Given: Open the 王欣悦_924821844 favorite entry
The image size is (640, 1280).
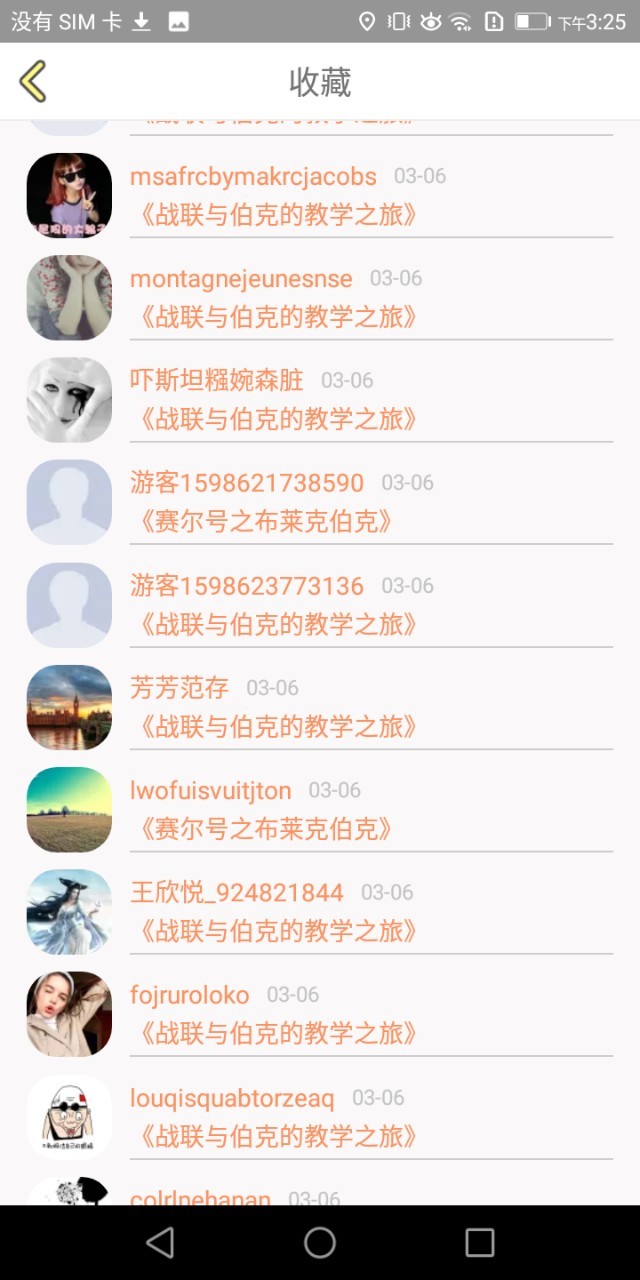Looking at the screenshot, I should [x=320, y=912].
